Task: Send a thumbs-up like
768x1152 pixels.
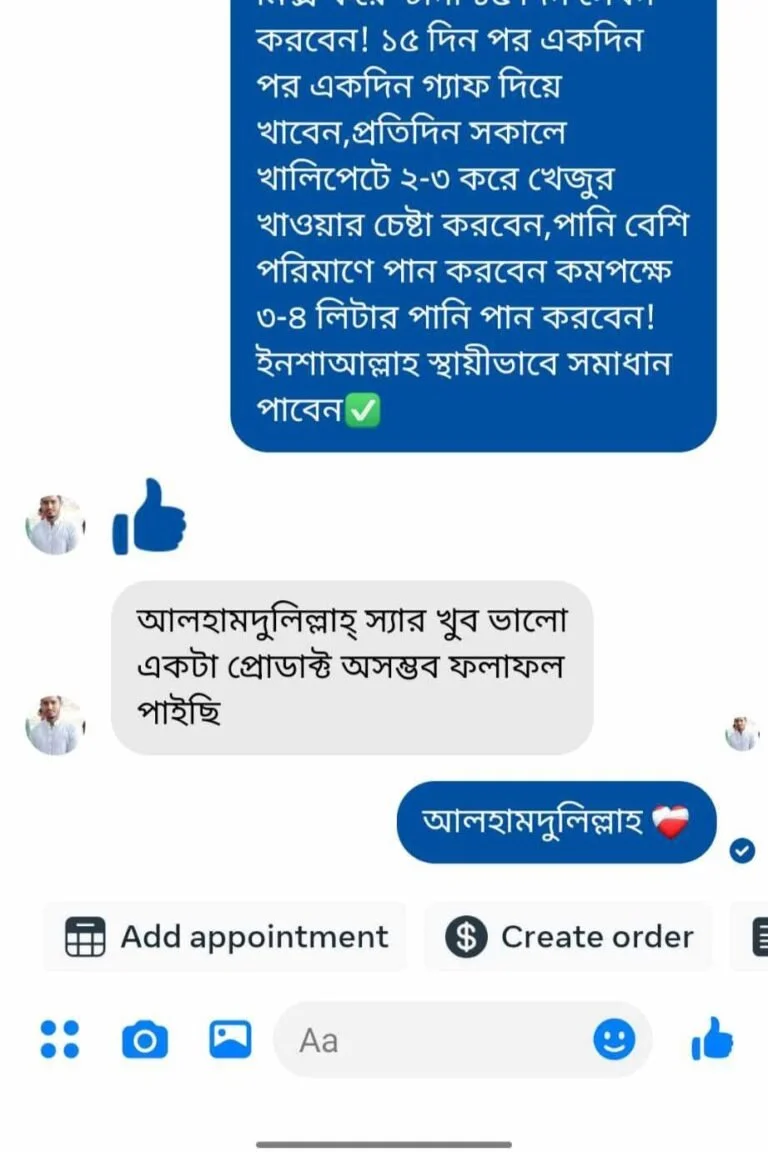Action: point(712,1040)
